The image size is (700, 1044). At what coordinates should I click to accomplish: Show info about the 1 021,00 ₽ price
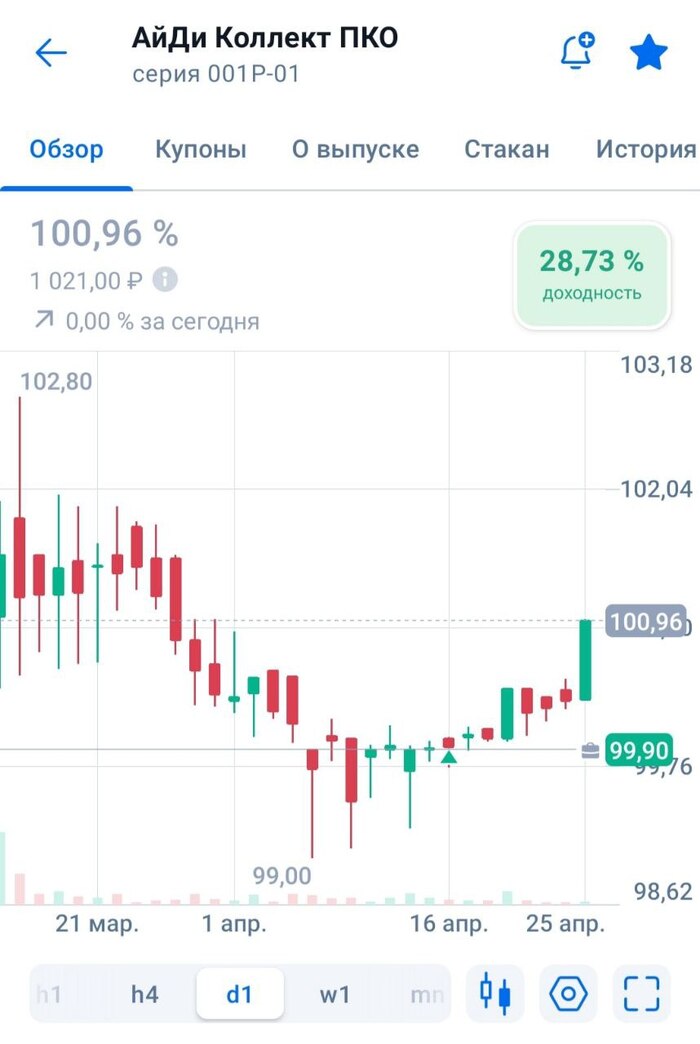click(166, 279)
